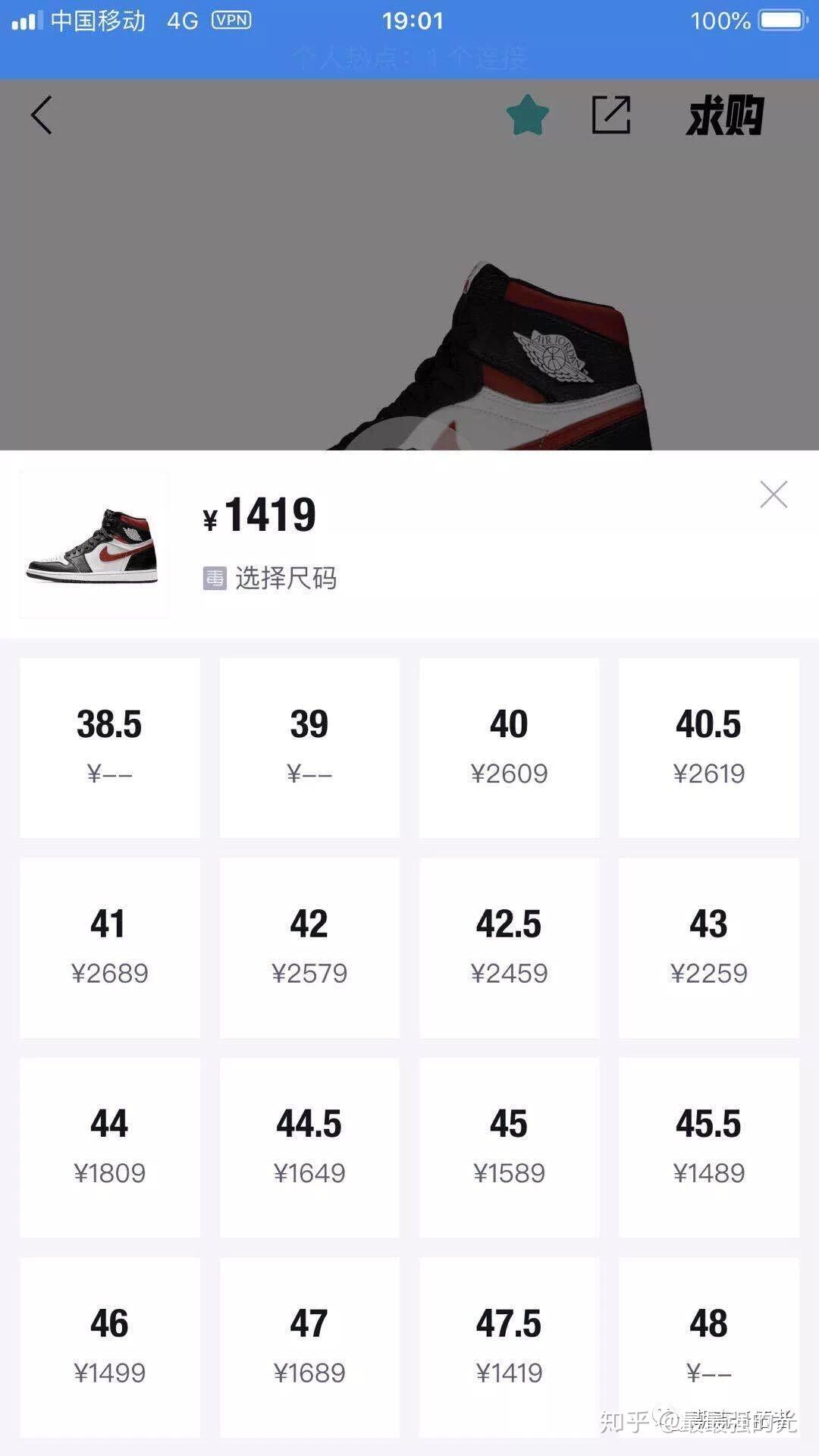Tap the 求购 button
819x1456 pixels.
724,115
